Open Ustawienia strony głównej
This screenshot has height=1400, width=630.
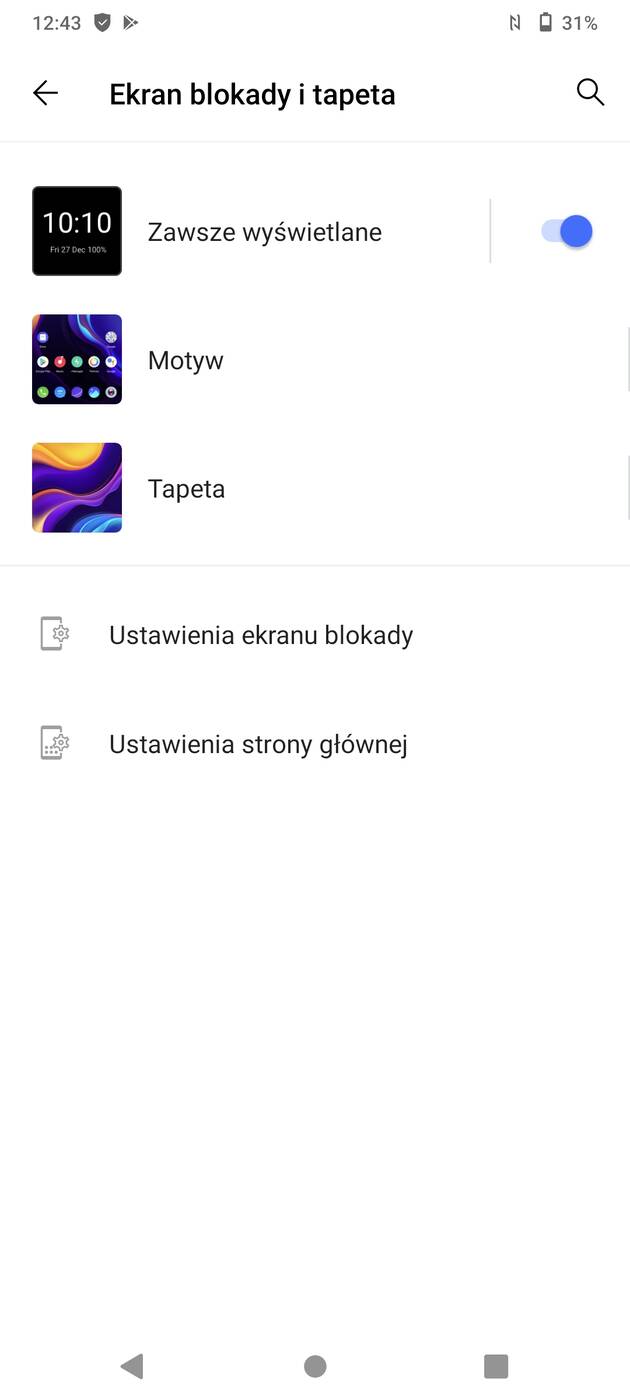click(x=258, y=744)
